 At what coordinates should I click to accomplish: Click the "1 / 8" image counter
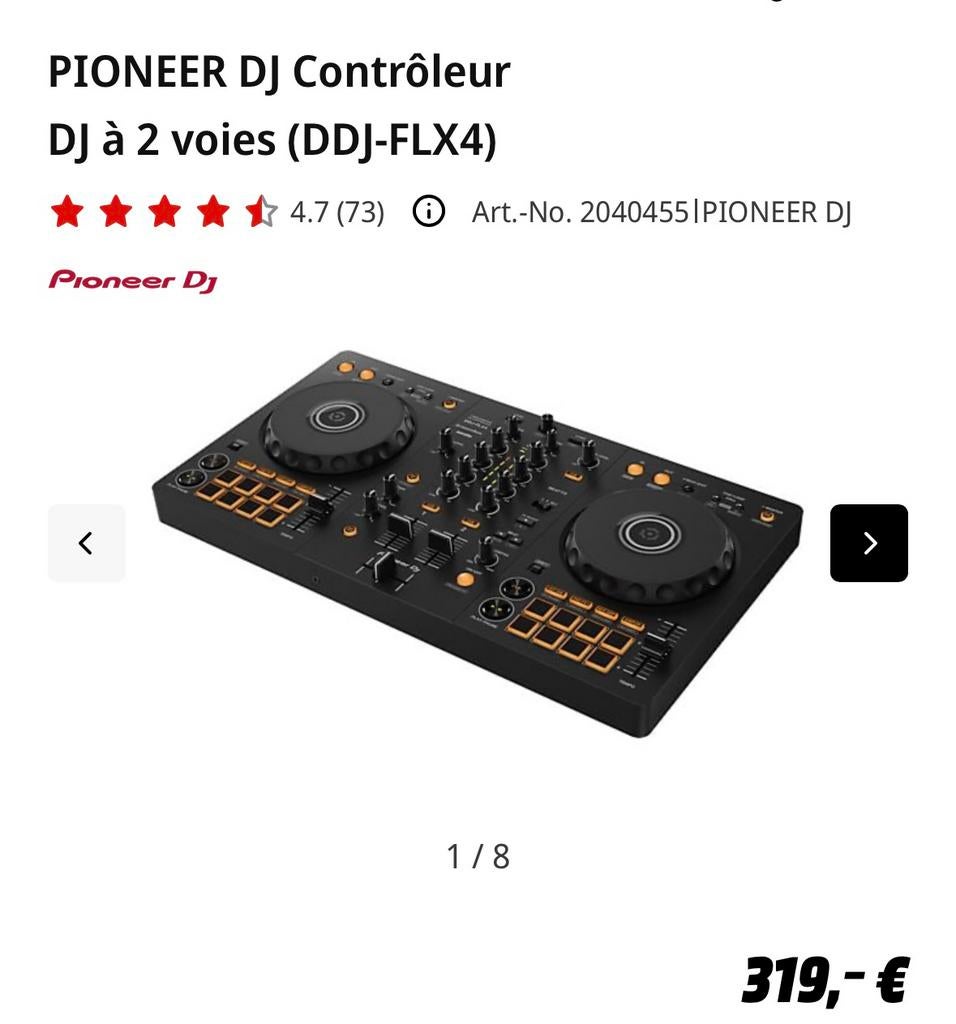pyautogui.click(x=478, y=856)
